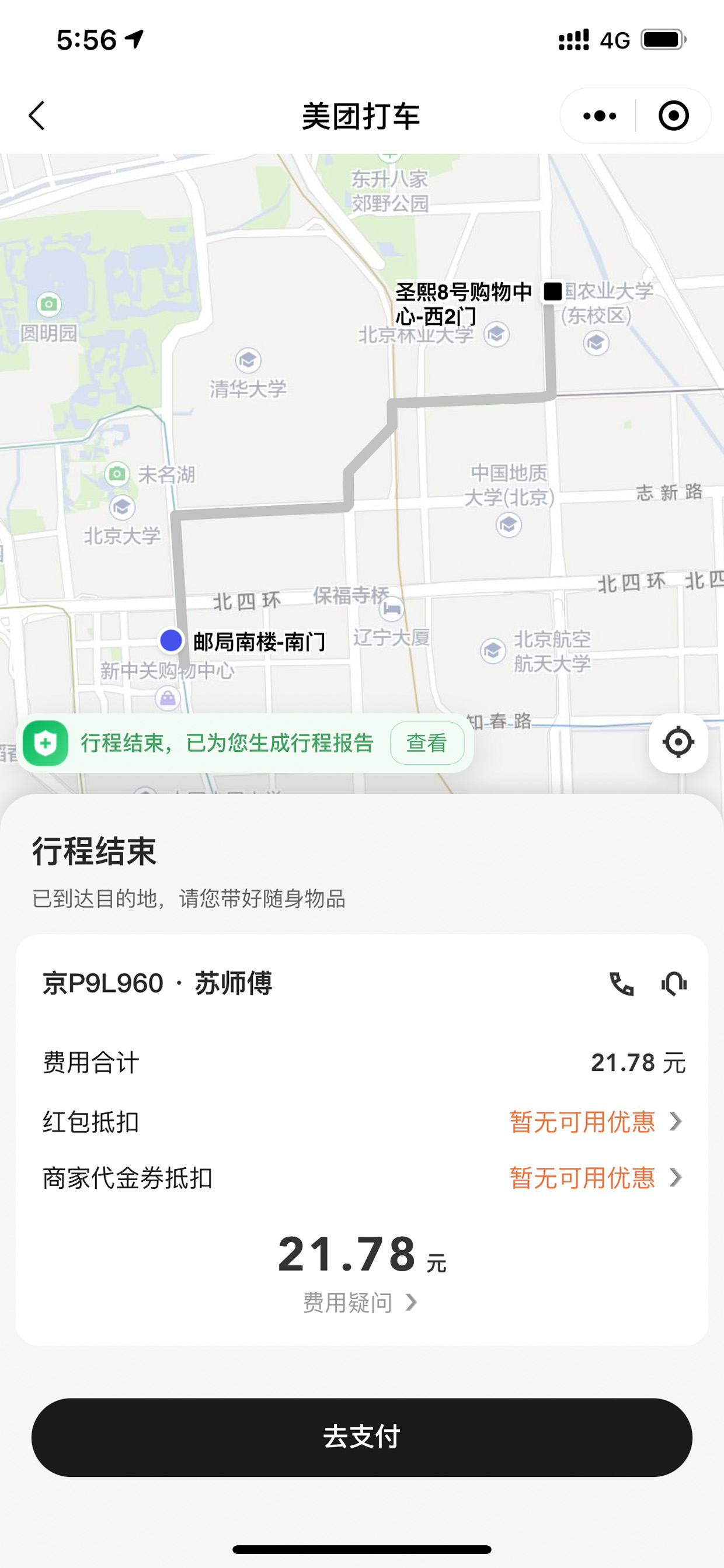Recenter the map with the locate icon
This screenshot has height=1568, width=724.
coord(678,743)
